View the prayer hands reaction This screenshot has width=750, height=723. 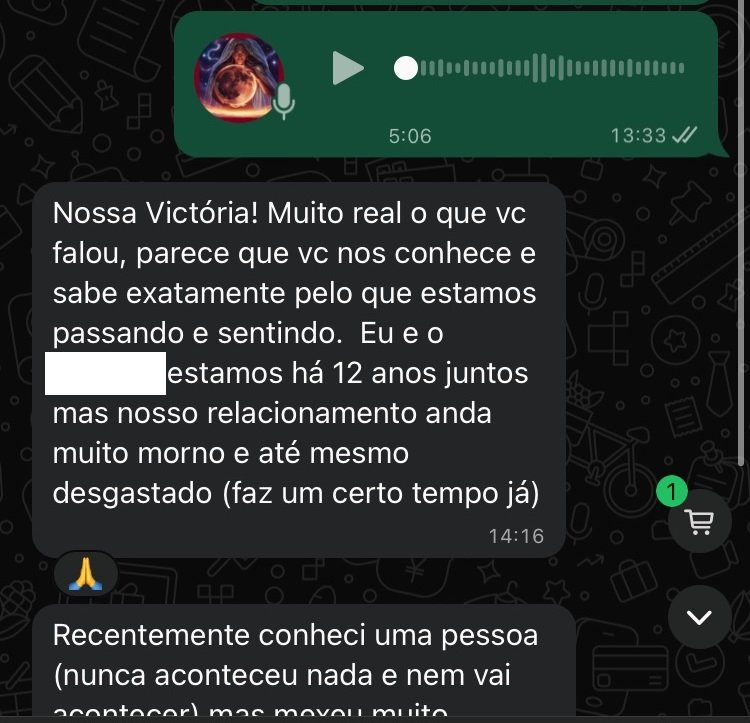click(86, 574)
